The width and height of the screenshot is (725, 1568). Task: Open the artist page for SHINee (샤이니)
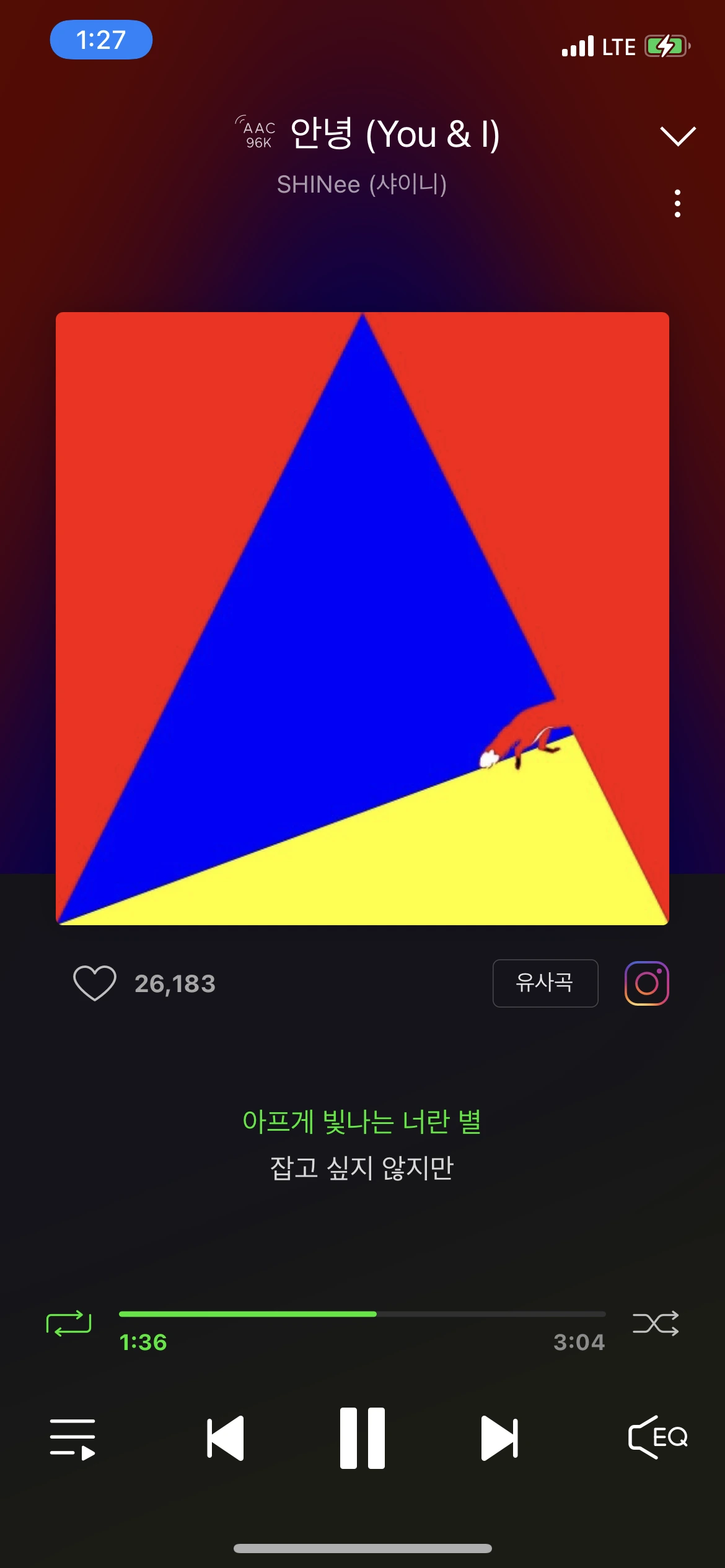click(362, 185)
